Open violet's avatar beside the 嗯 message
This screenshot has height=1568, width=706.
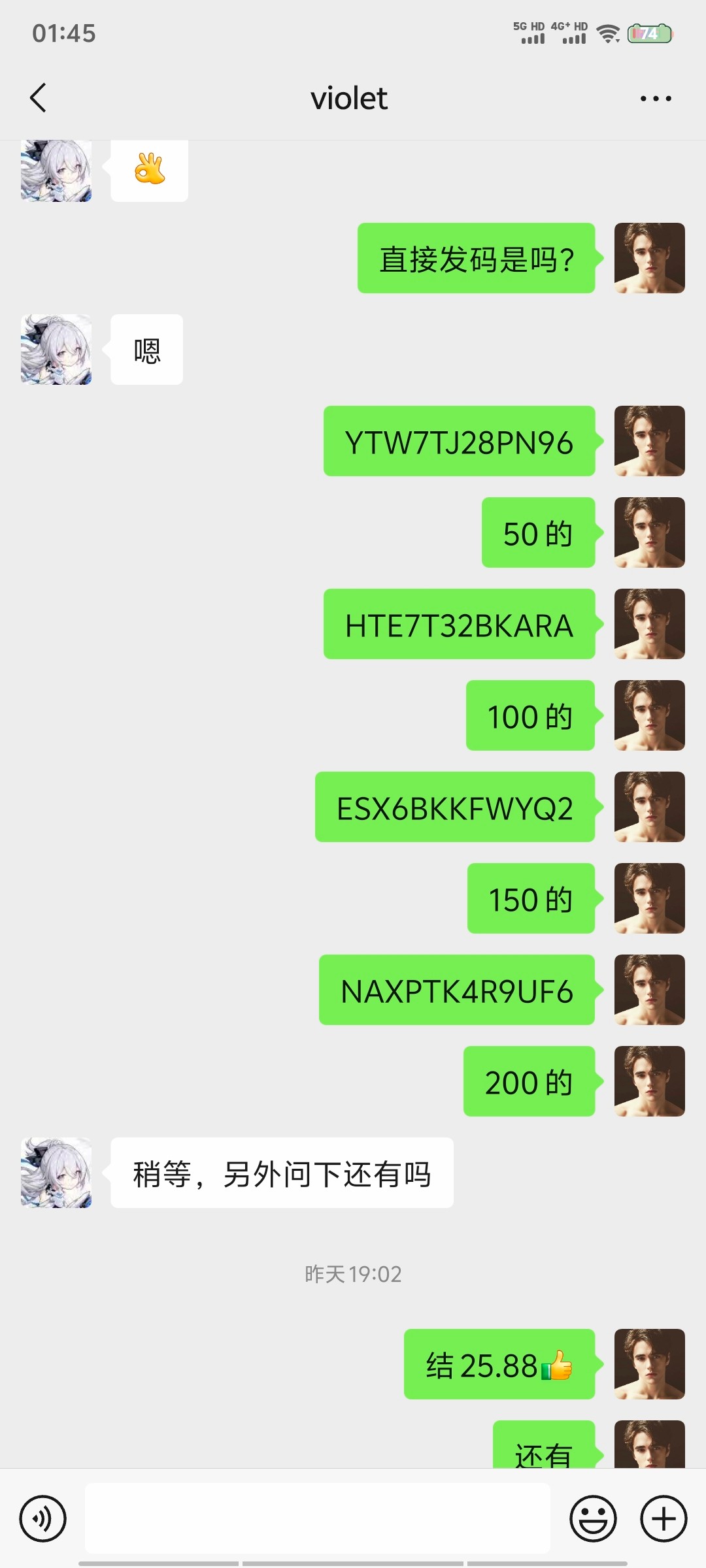click(56, 350)
